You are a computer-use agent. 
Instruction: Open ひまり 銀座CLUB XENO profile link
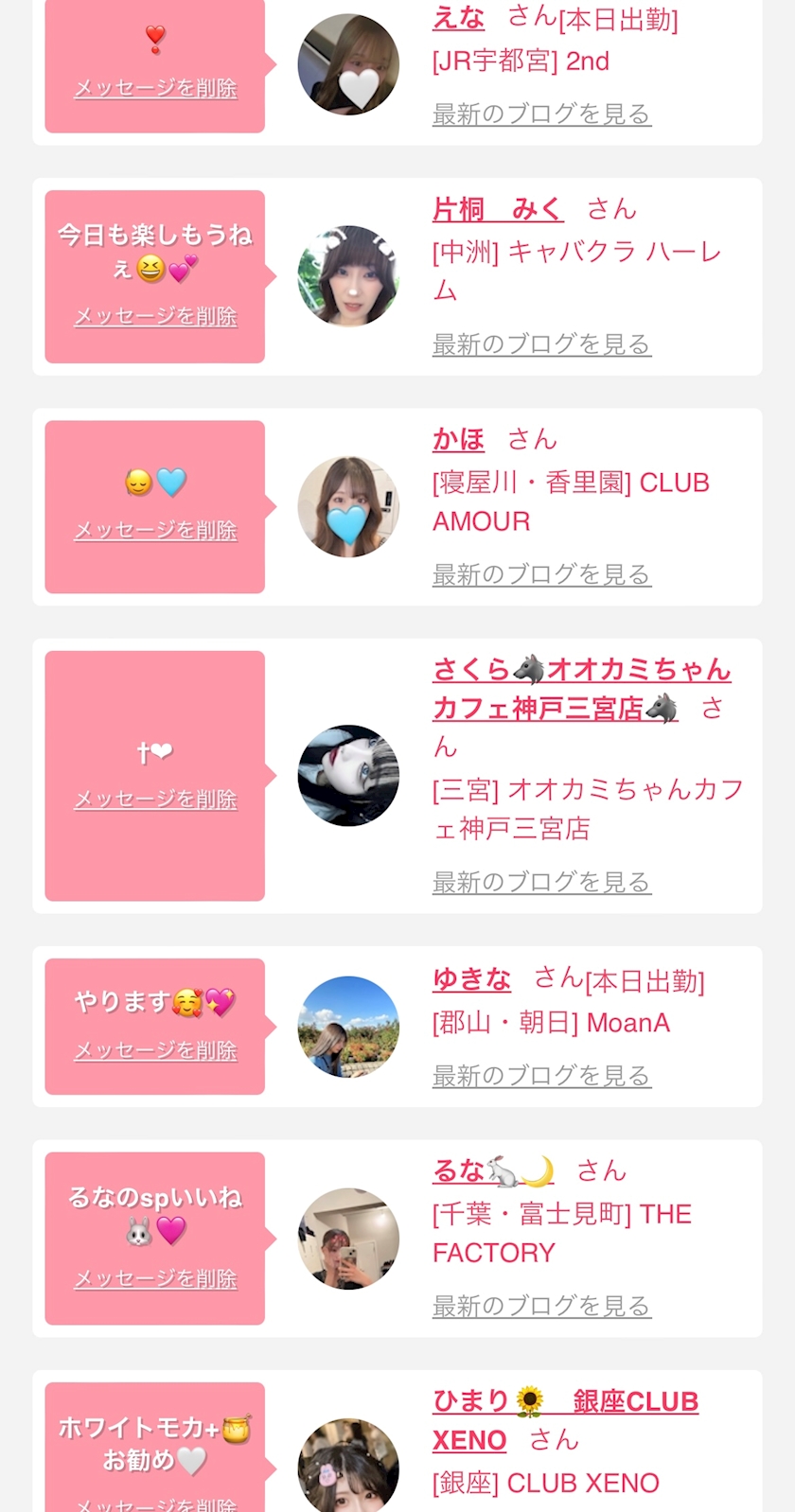[565, 1402]
